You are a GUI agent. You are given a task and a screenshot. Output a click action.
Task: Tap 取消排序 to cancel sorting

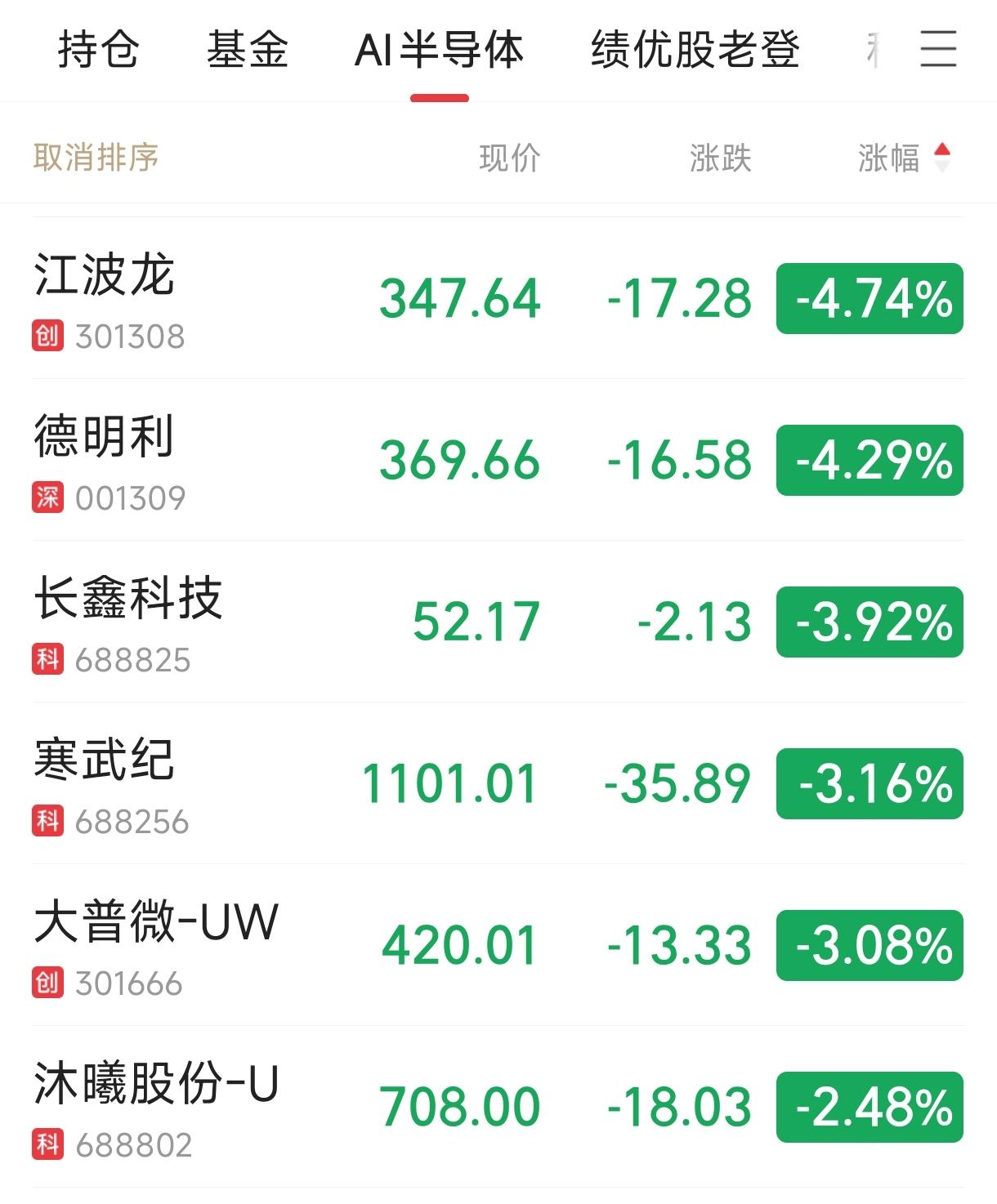point(96,157)
